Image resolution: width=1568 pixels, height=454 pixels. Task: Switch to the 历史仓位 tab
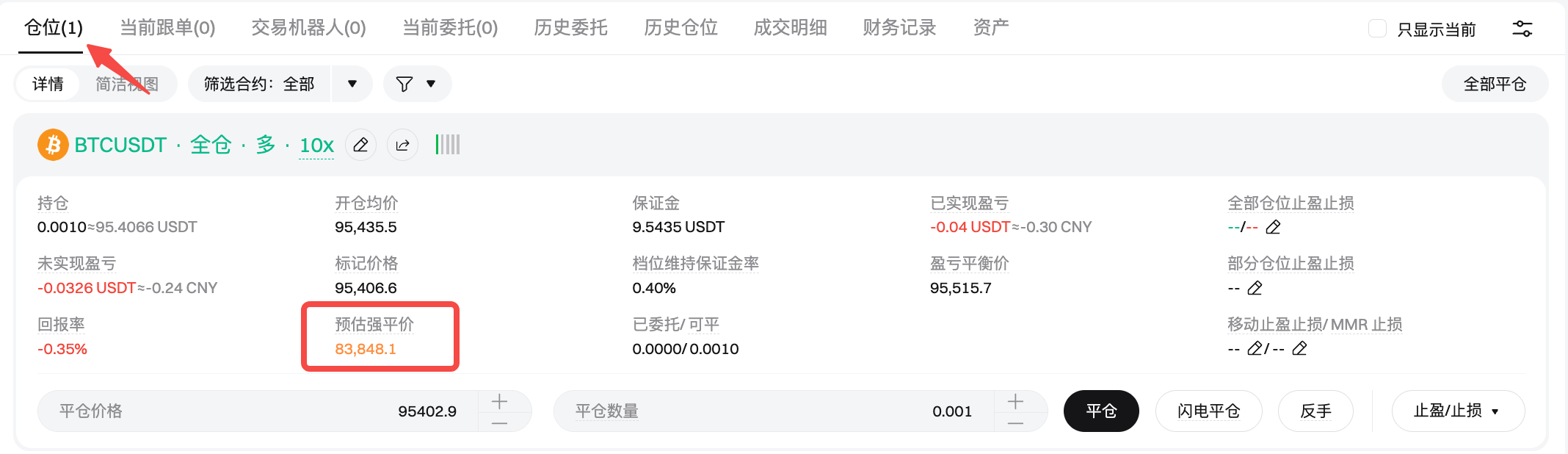680,28
